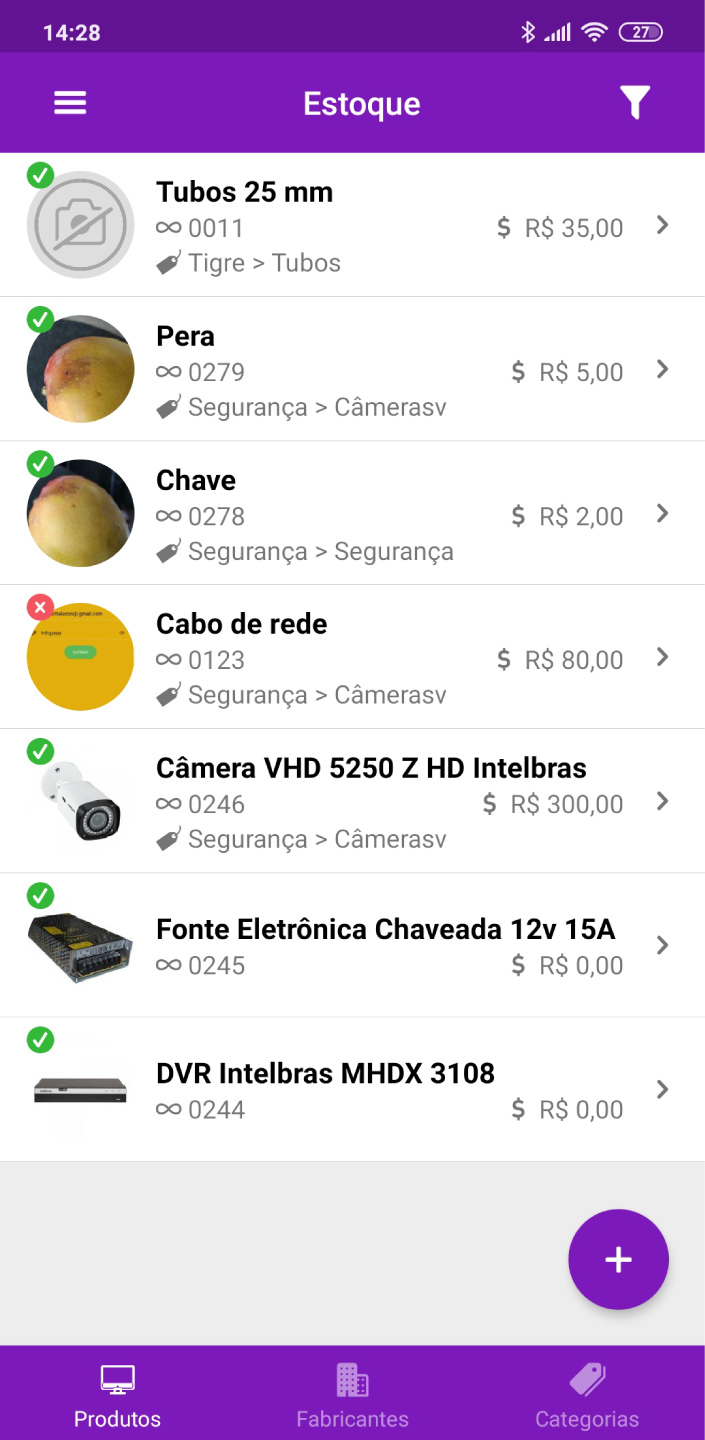Viewport: 705px width, 1440px height.
Task: Switch to the Fabricantes tab
Action: pyautogui.click(x=352, y=1394)
